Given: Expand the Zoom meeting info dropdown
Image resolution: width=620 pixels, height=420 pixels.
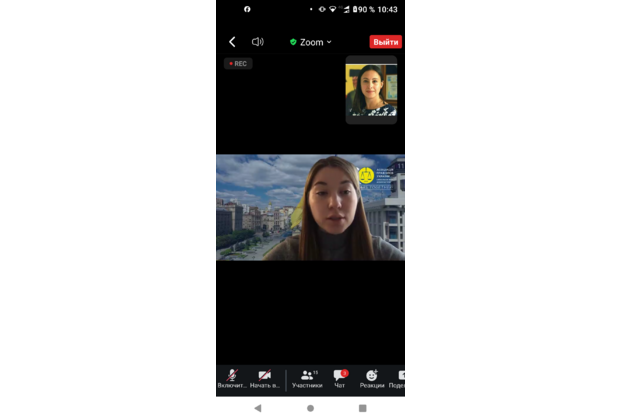Looking at the screenshot, I should click(311, 42).
